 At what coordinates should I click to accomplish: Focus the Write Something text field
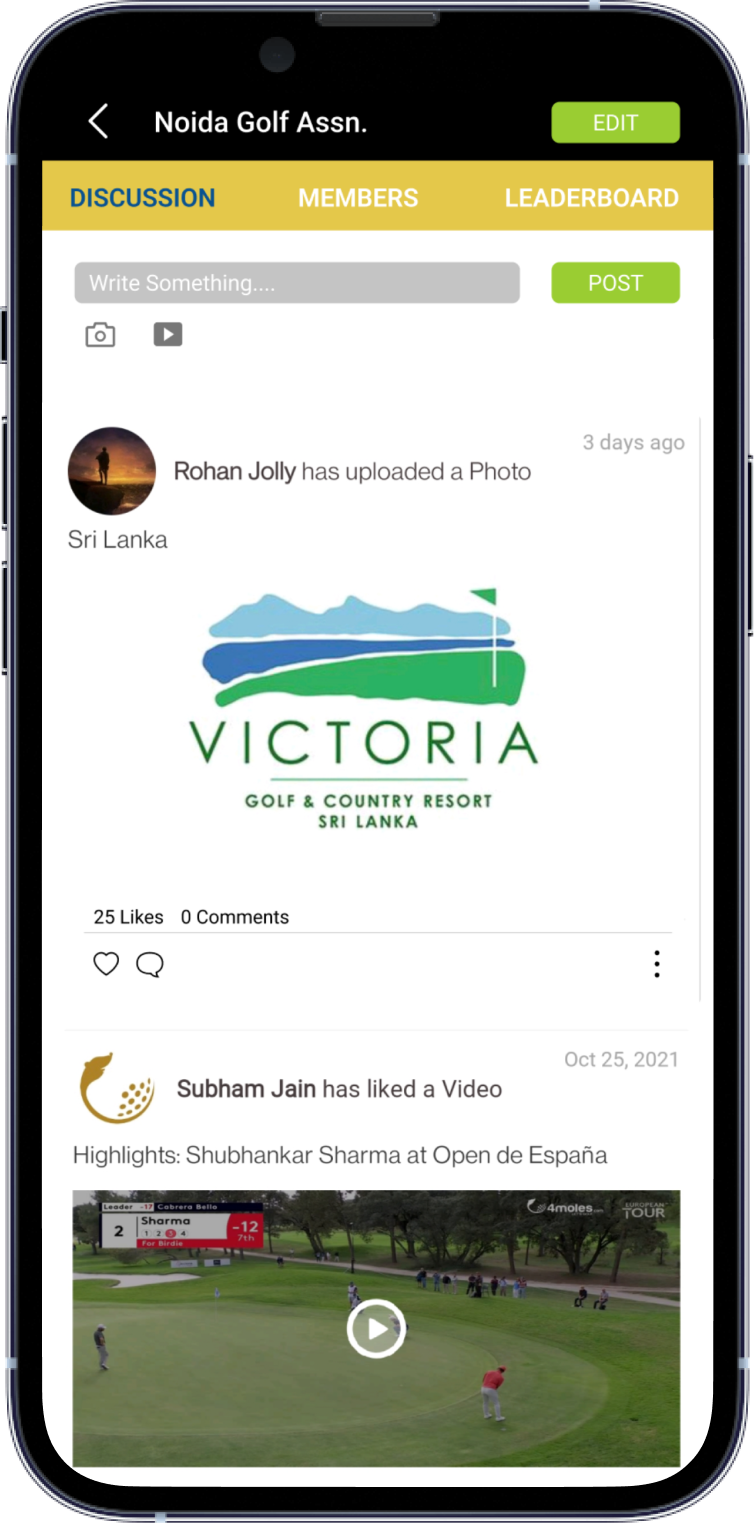[297, 283]
